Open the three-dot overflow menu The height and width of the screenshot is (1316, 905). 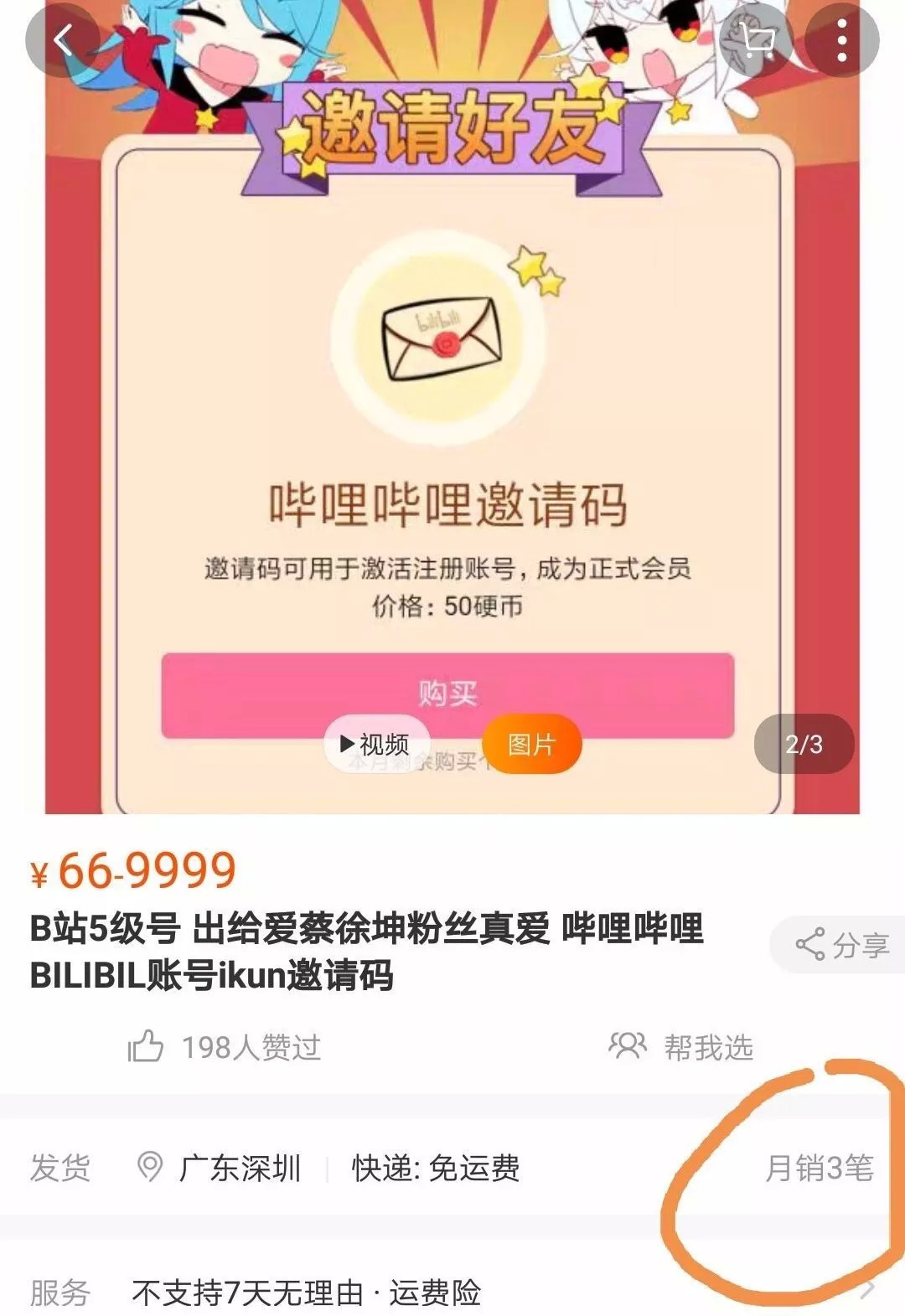842,39
